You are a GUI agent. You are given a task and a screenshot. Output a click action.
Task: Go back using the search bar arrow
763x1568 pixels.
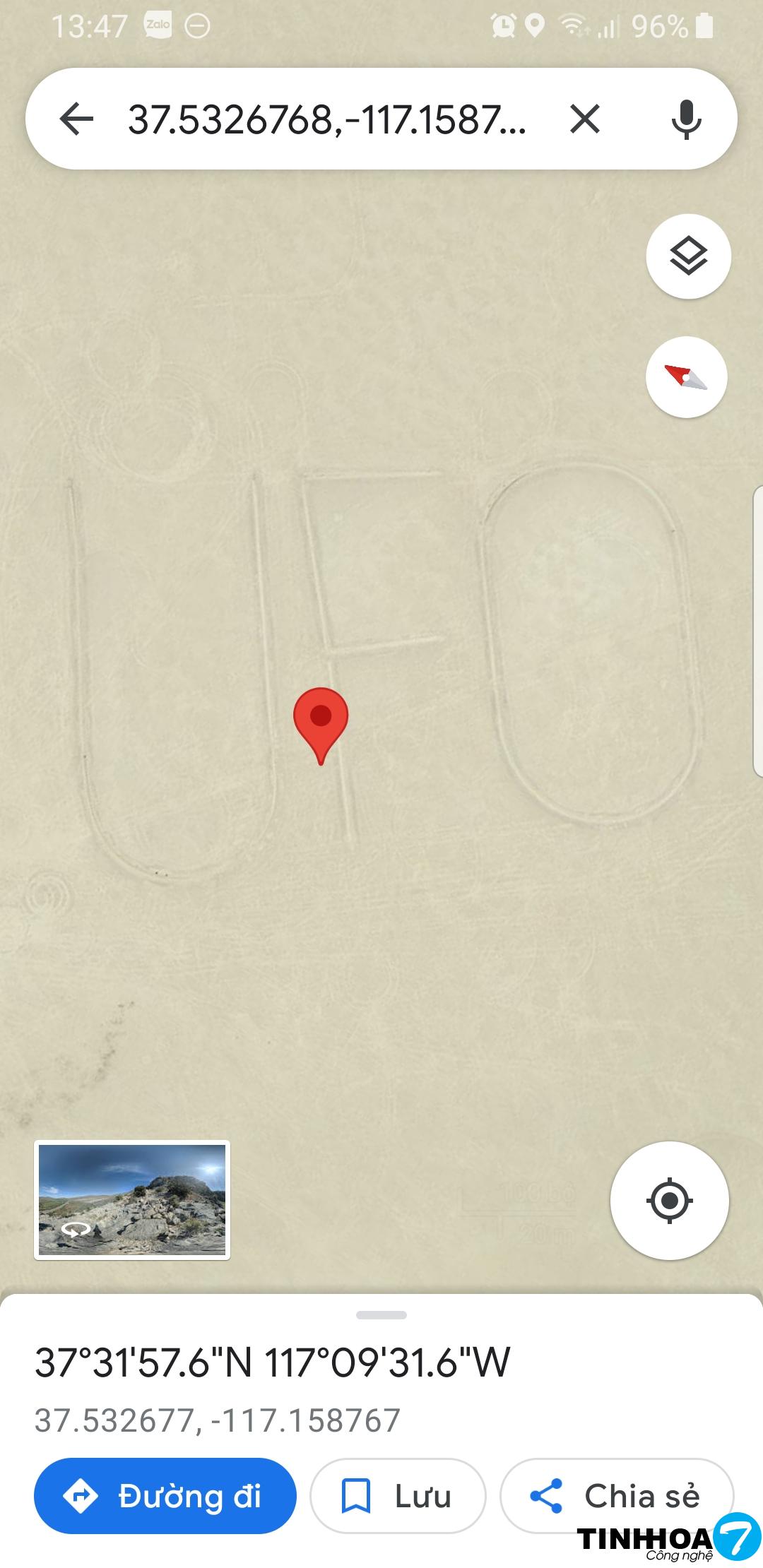(76, 119)
